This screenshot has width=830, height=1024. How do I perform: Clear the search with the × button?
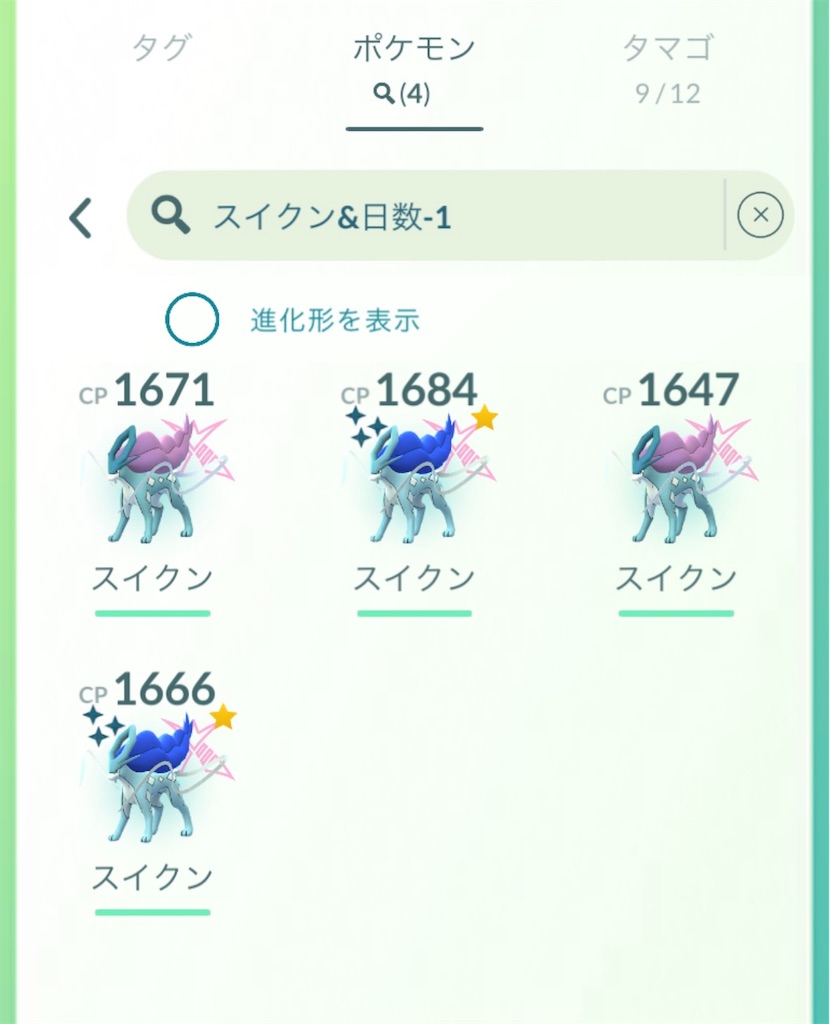click(762, 215)
